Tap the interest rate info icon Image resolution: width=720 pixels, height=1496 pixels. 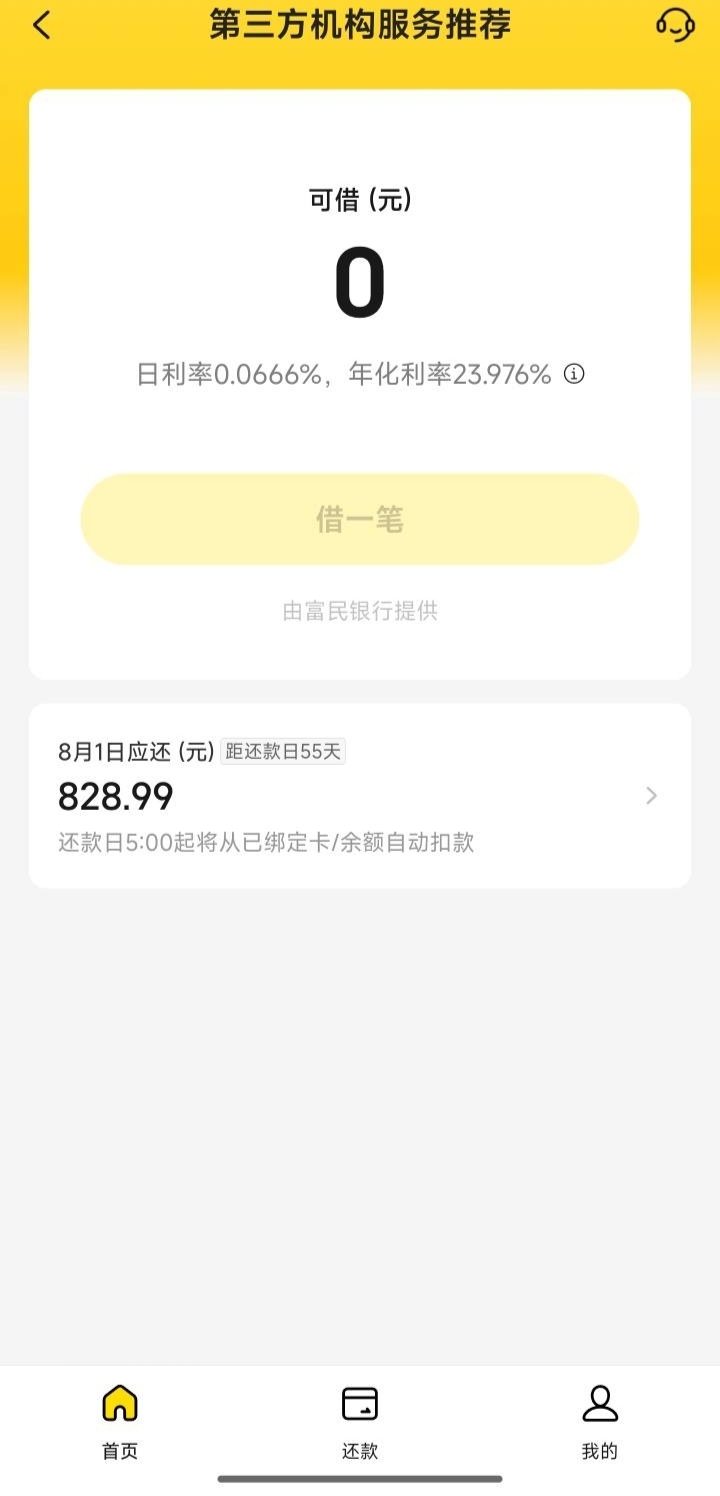[574, 374]
